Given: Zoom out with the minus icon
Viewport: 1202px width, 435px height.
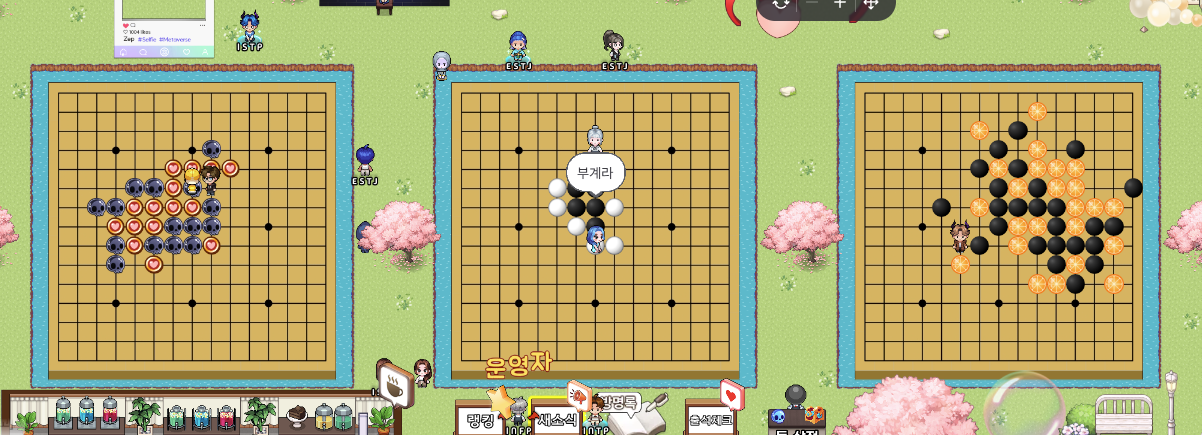Looking at the screenshot, I should pyautogui.click(x=811, y=4).
